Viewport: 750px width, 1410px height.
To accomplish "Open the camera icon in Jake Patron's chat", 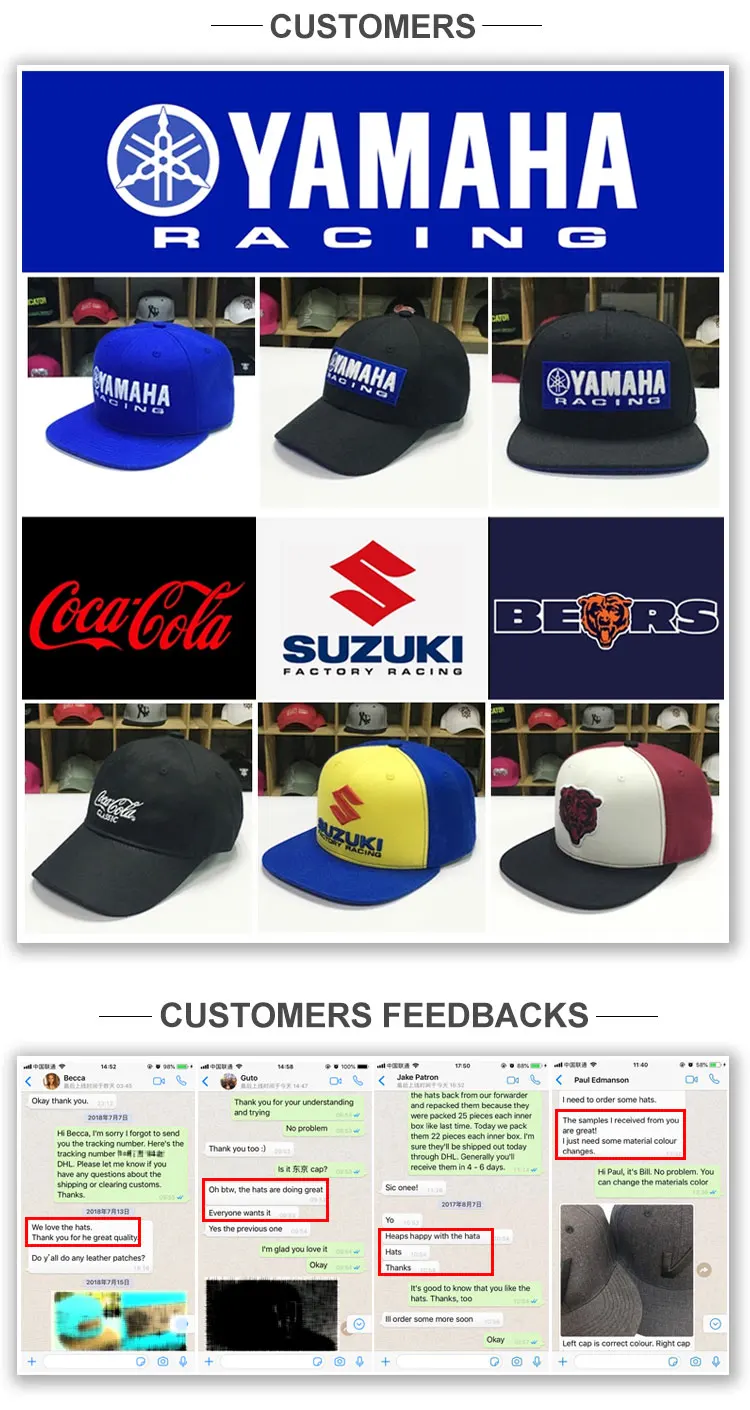I will tap(516, 1362).
